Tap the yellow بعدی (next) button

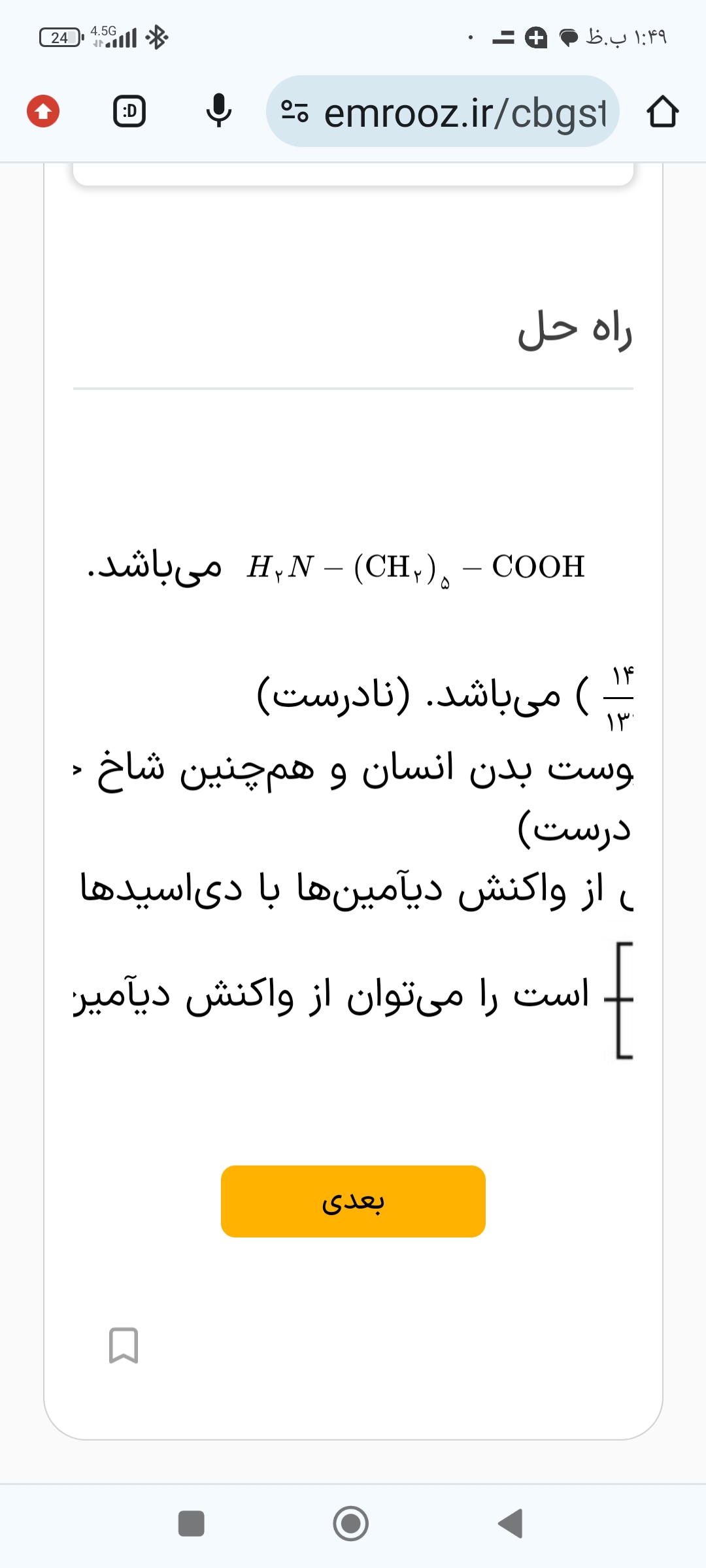point(353,1201)
